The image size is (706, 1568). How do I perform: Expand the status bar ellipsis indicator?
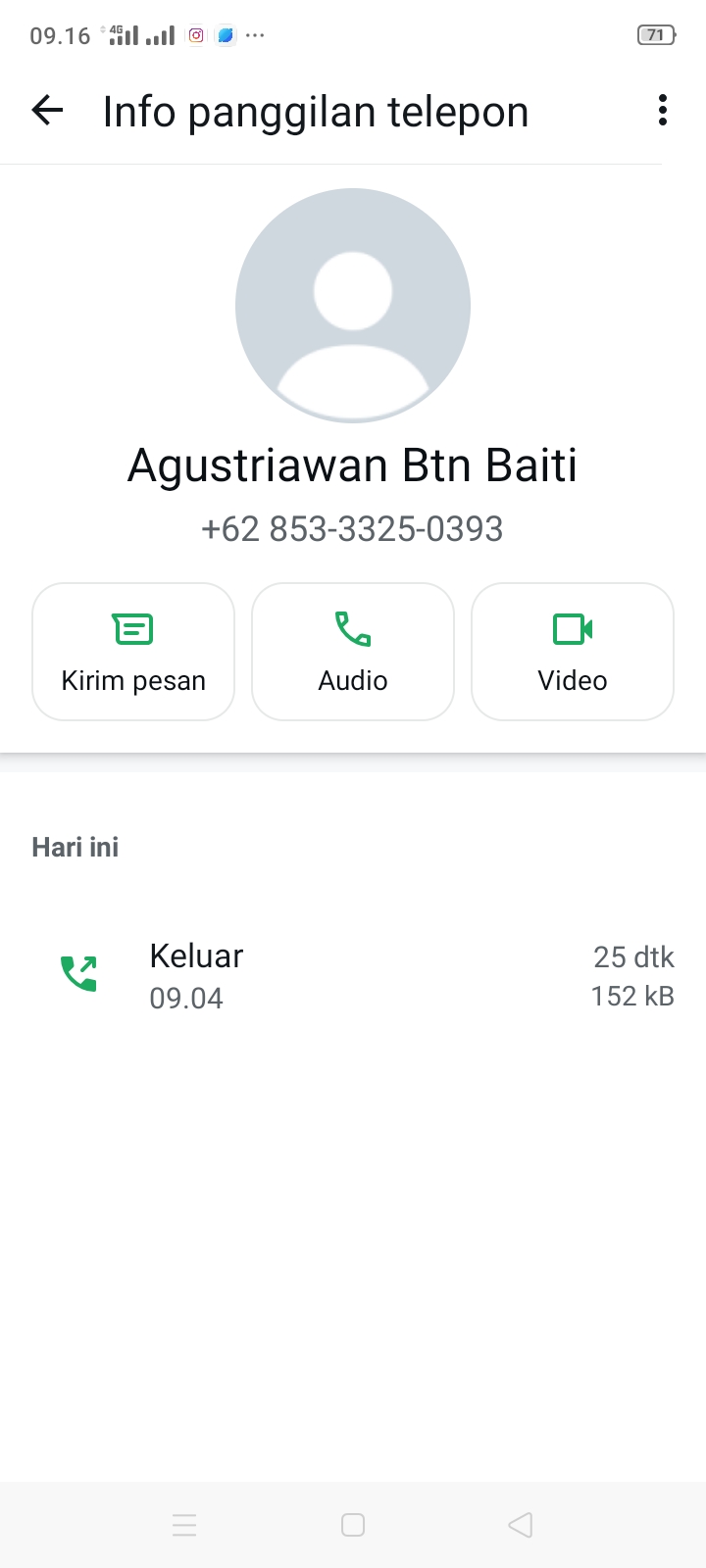(x=255, y=36)
